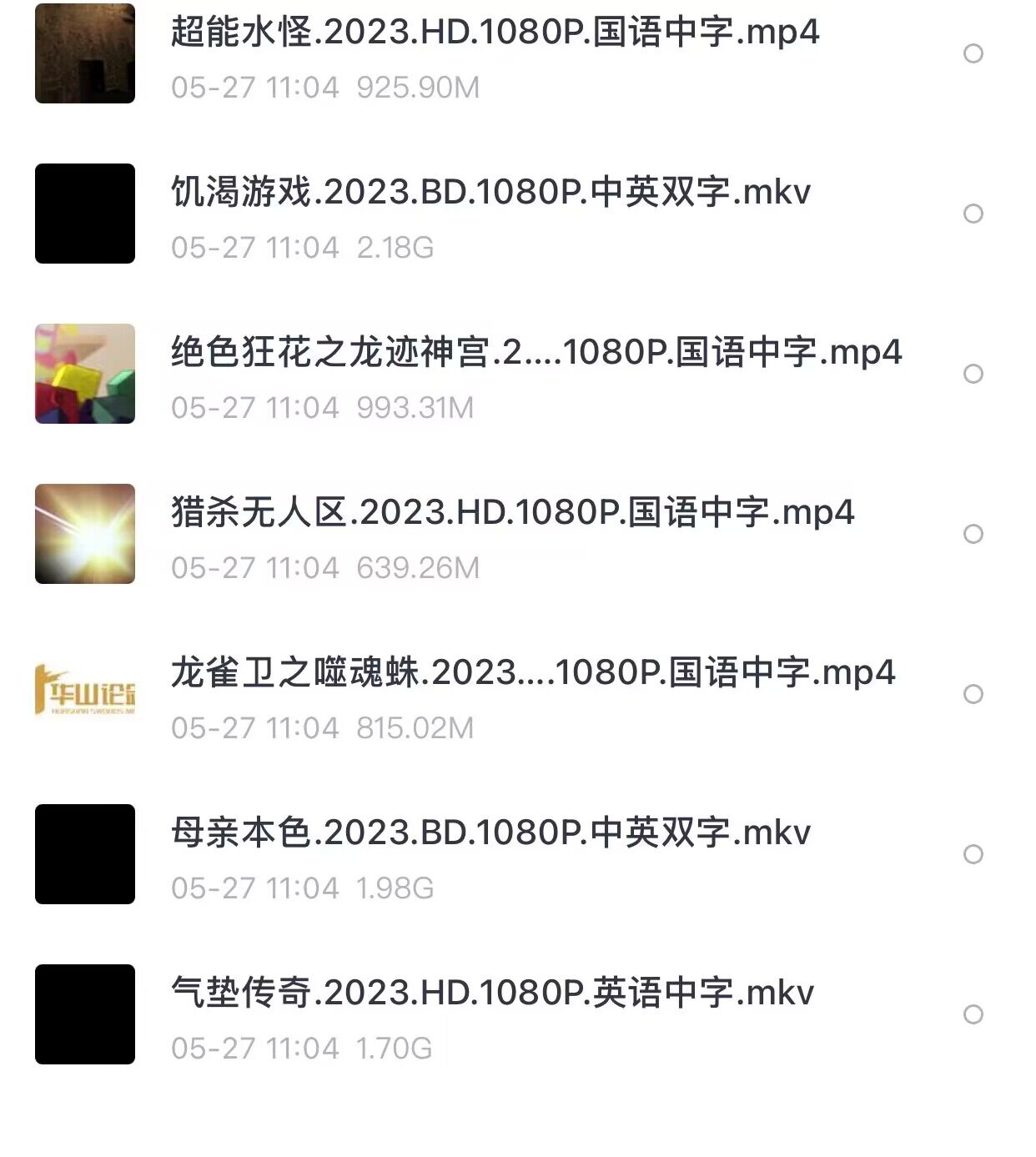Mark 绝色狂花之龙迹神宫 as selected
This screenshot has width=1036, height=1157.
[x=973, y=375]
